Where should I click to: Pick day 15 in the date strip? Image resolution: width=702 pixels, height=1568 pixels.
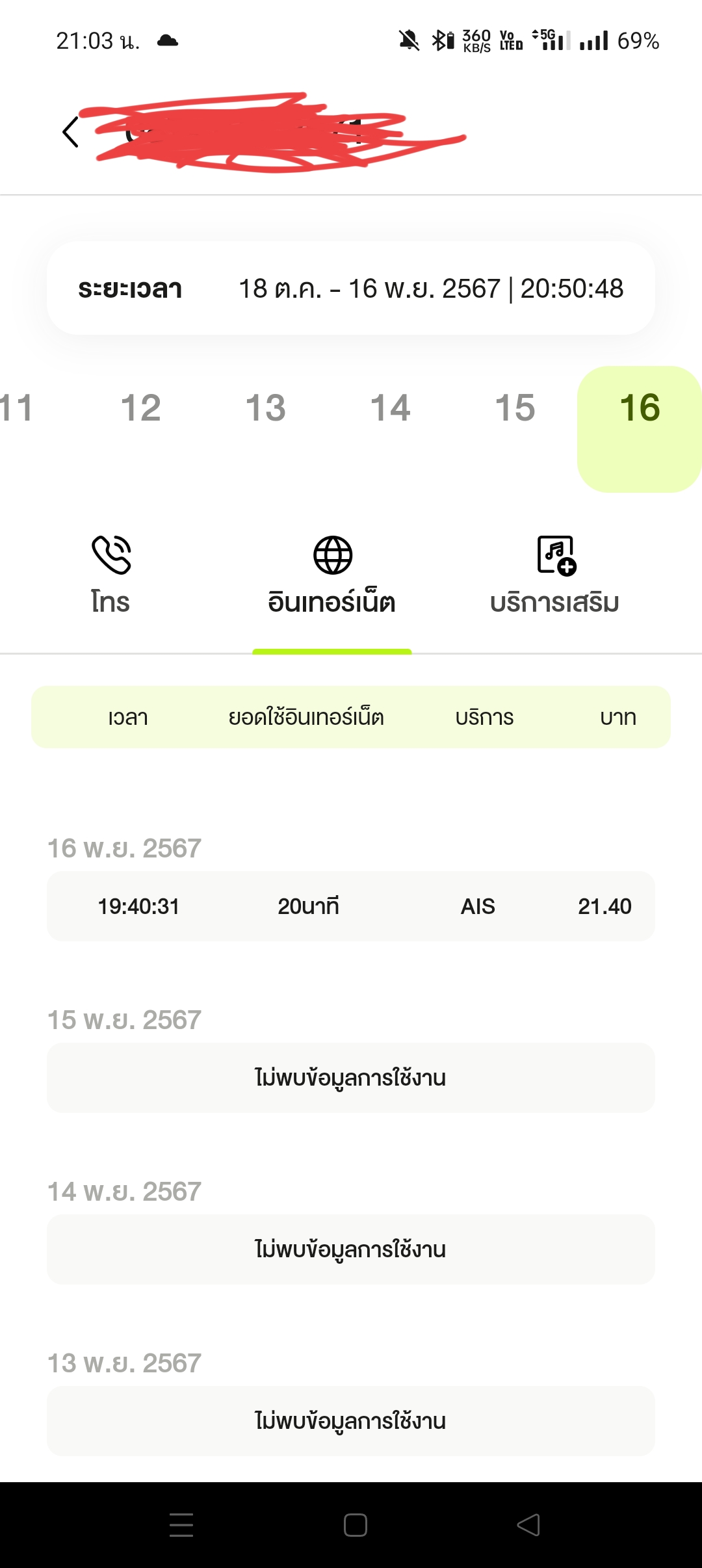(515, 408)
